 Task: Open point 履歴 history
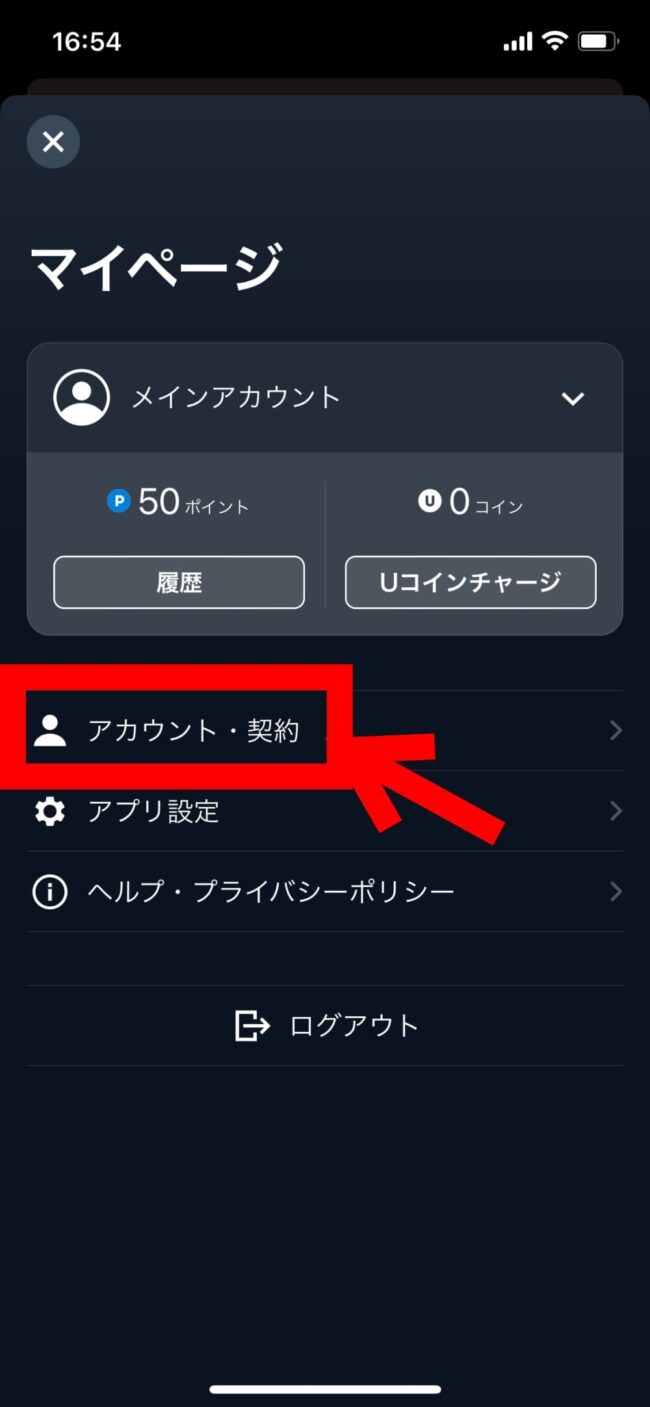(x=179, y=582)
